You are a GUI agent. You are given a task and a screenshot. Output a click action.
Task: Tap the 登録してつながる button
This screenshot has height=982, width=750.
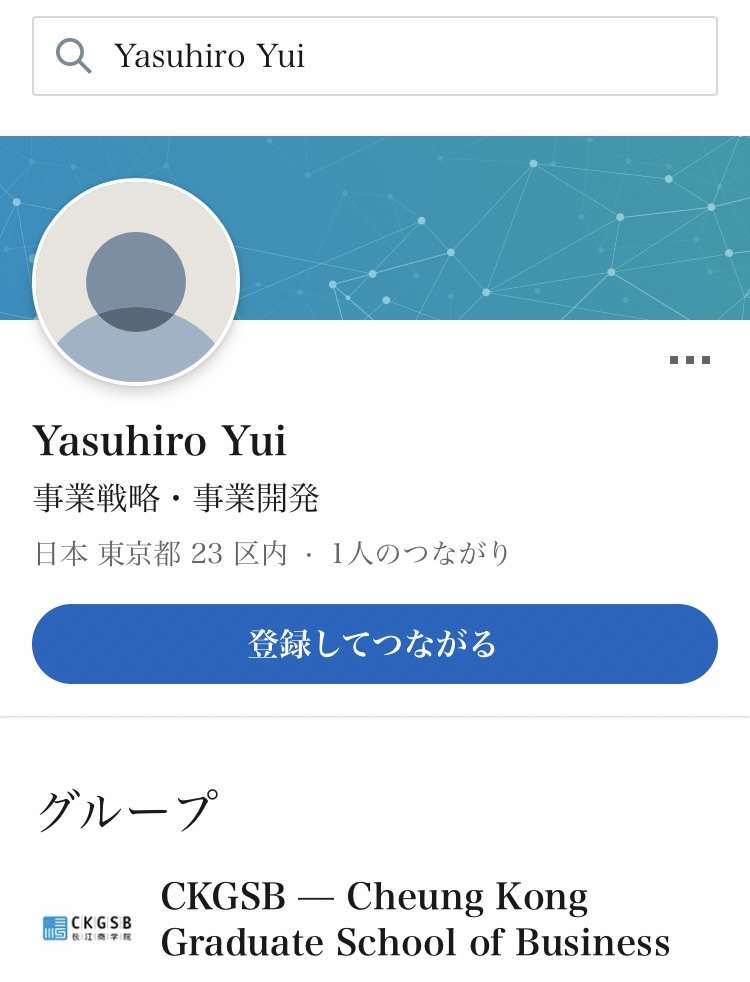point(374,644)
